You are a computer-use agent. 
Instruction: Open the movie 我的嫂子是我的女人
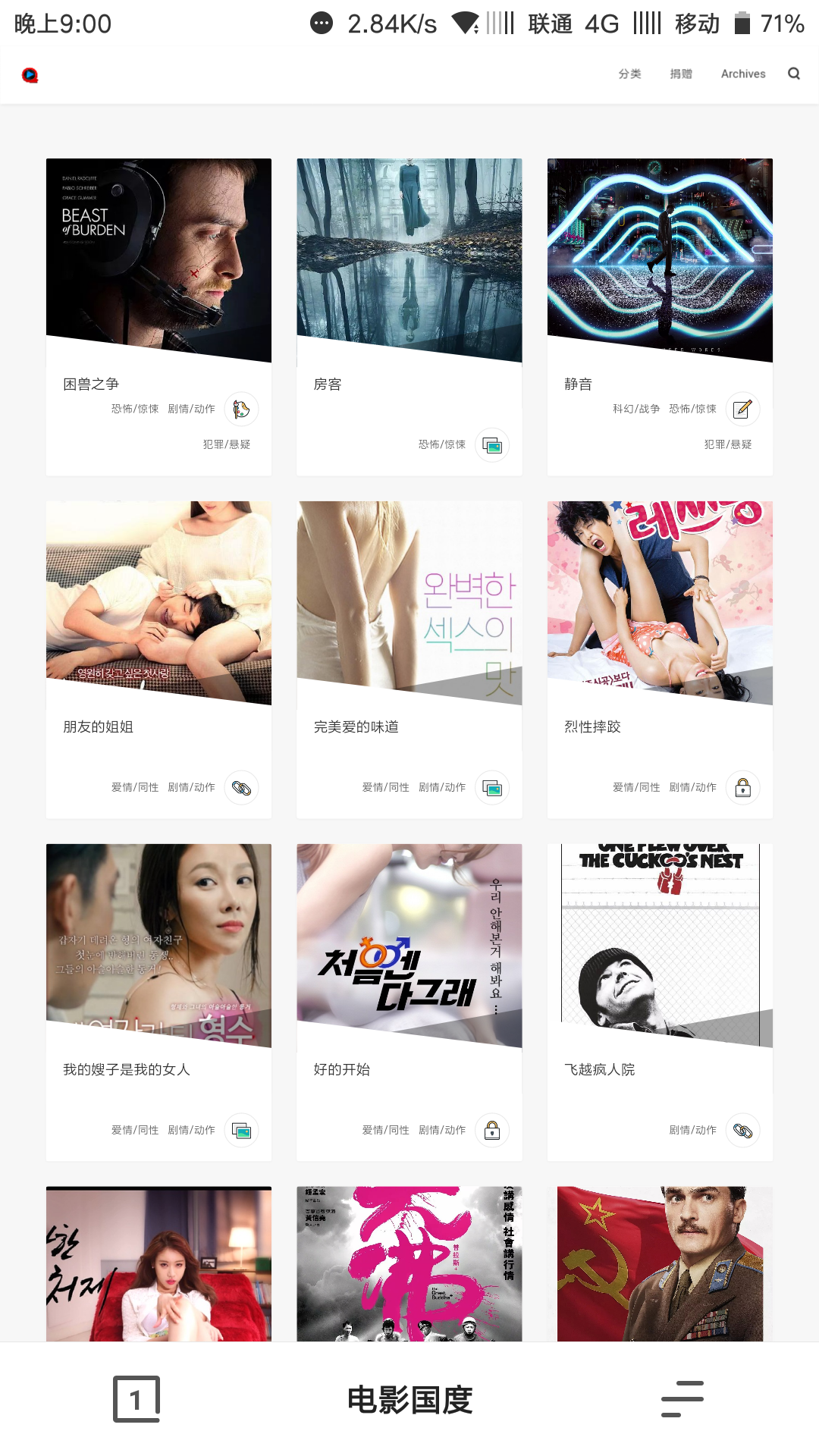coord(127,1069)
